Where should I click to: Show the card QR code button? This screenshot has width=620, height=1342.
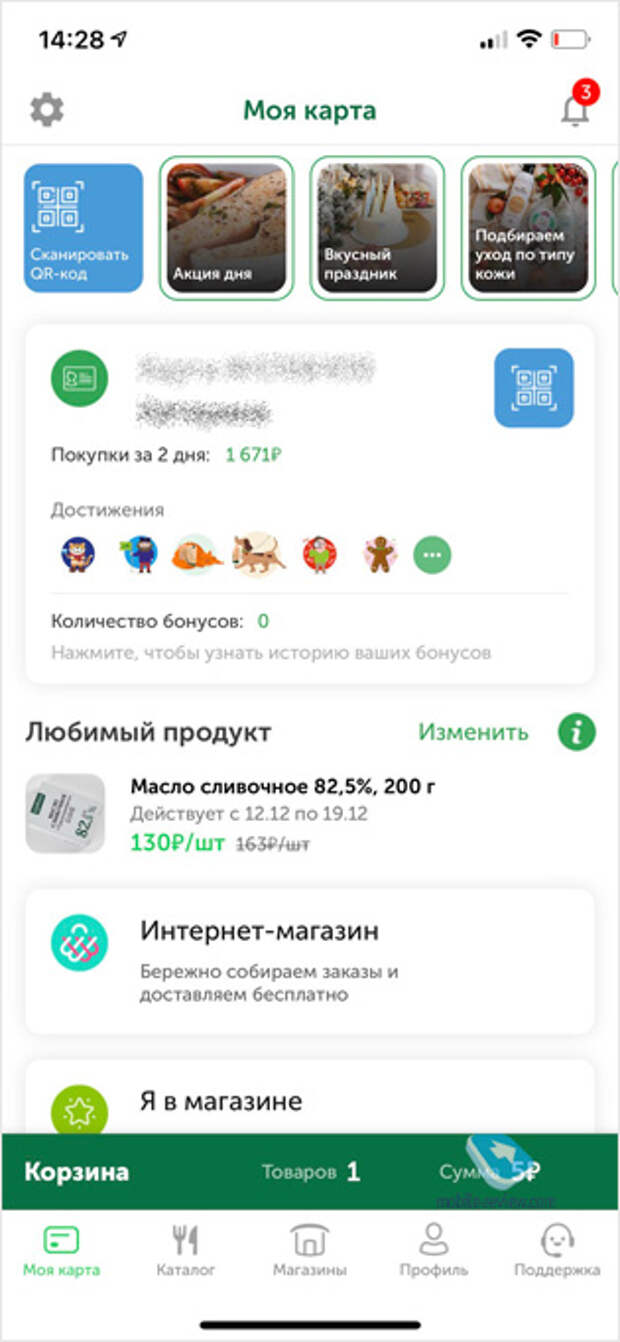[534, 388]
